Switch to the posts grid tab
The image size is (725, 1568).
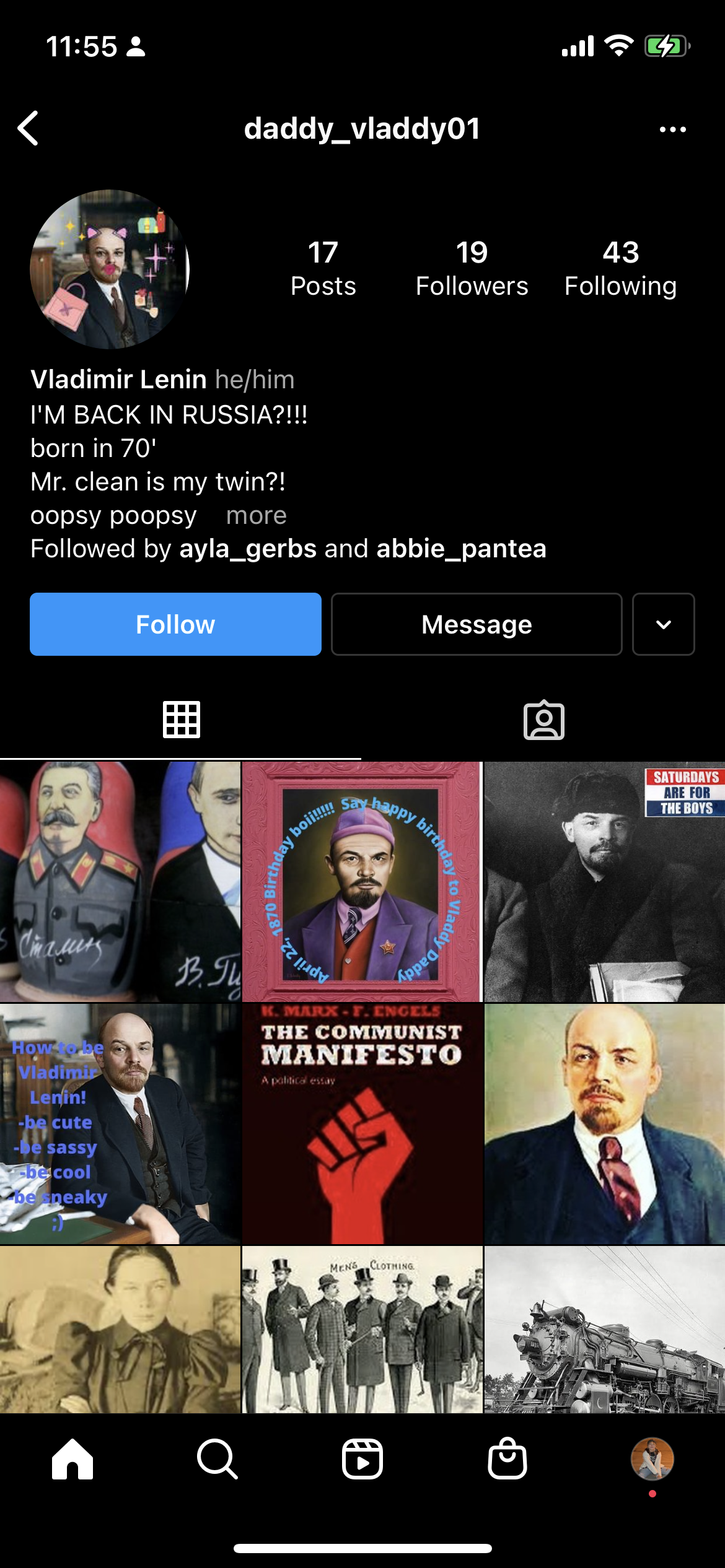181,720
